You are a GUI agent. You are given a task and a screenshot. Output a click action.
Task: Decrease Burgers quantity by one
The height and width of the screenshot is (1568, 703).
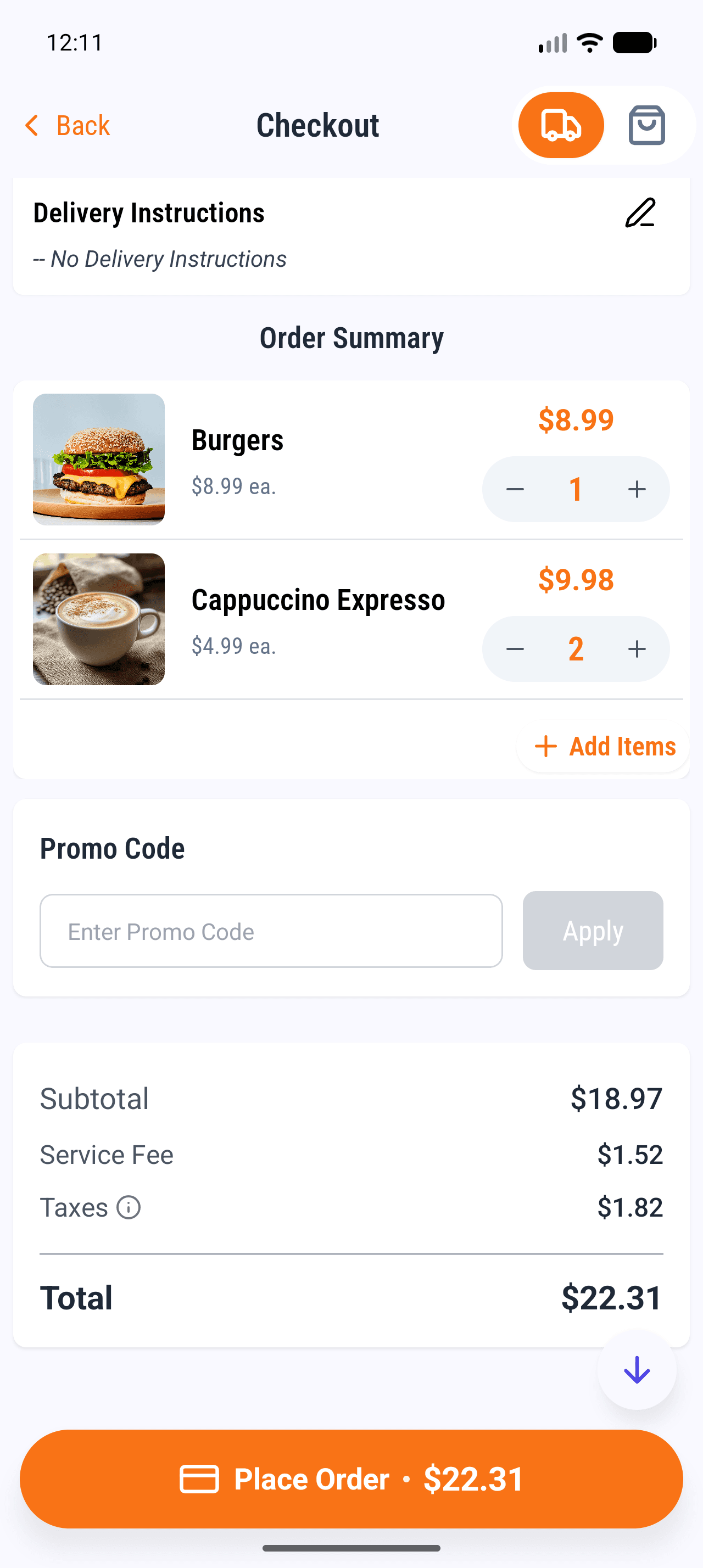[x=515, y=489]
